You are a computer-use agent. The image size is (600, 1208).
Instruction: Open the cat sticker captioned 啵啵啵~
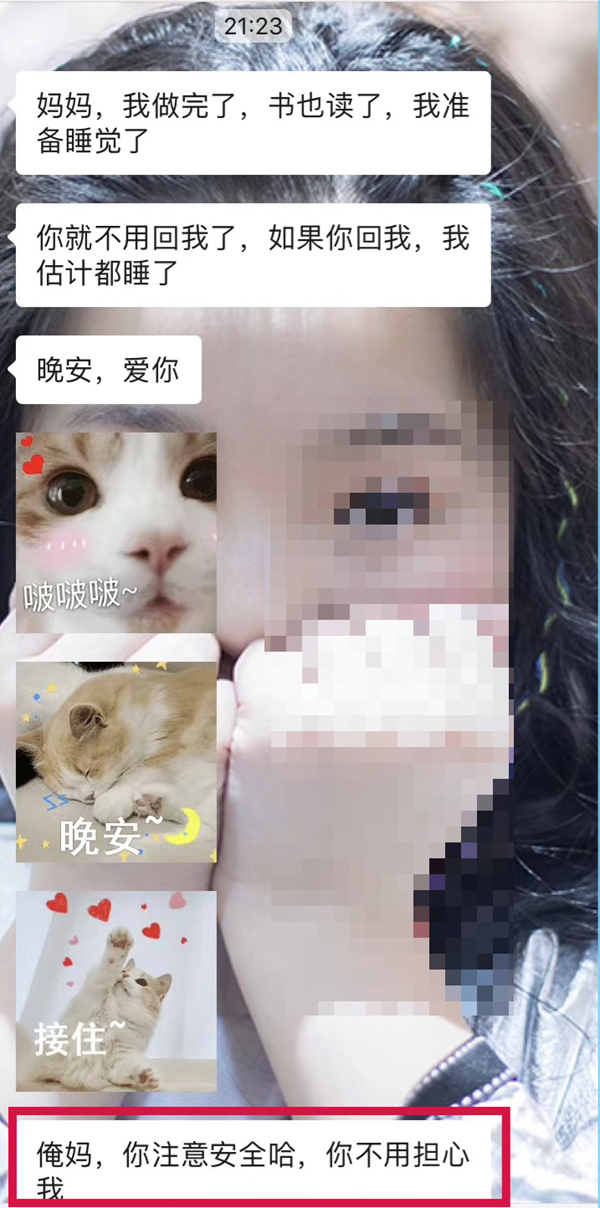coord(116,531)
